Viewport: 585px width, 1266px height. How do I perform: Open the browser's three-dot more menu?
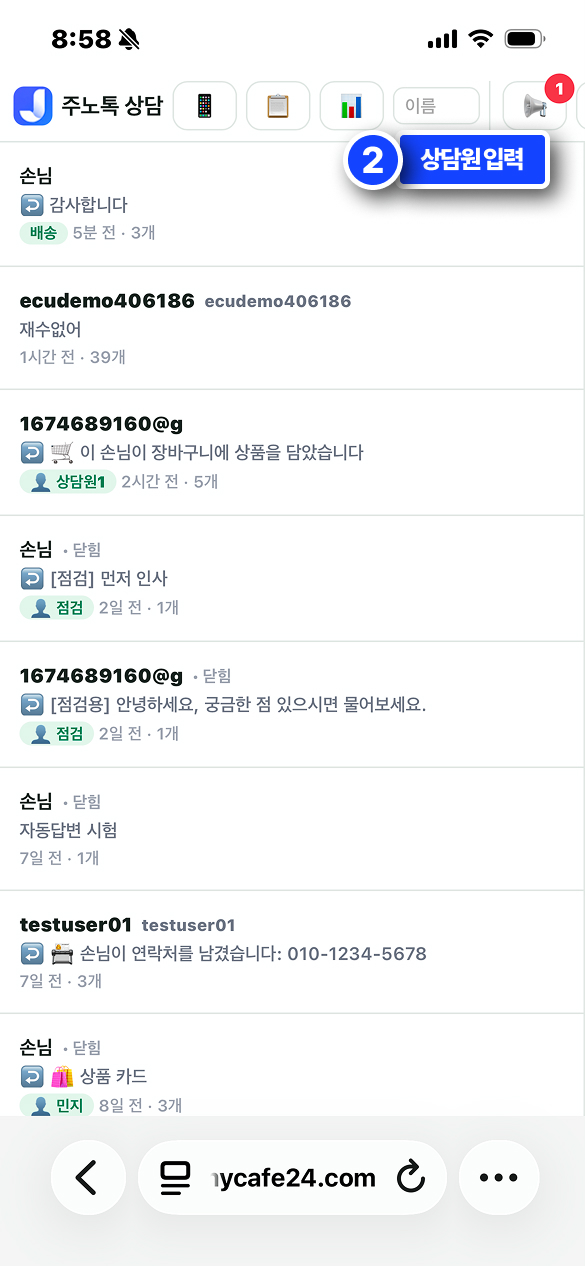(499, 1178)
